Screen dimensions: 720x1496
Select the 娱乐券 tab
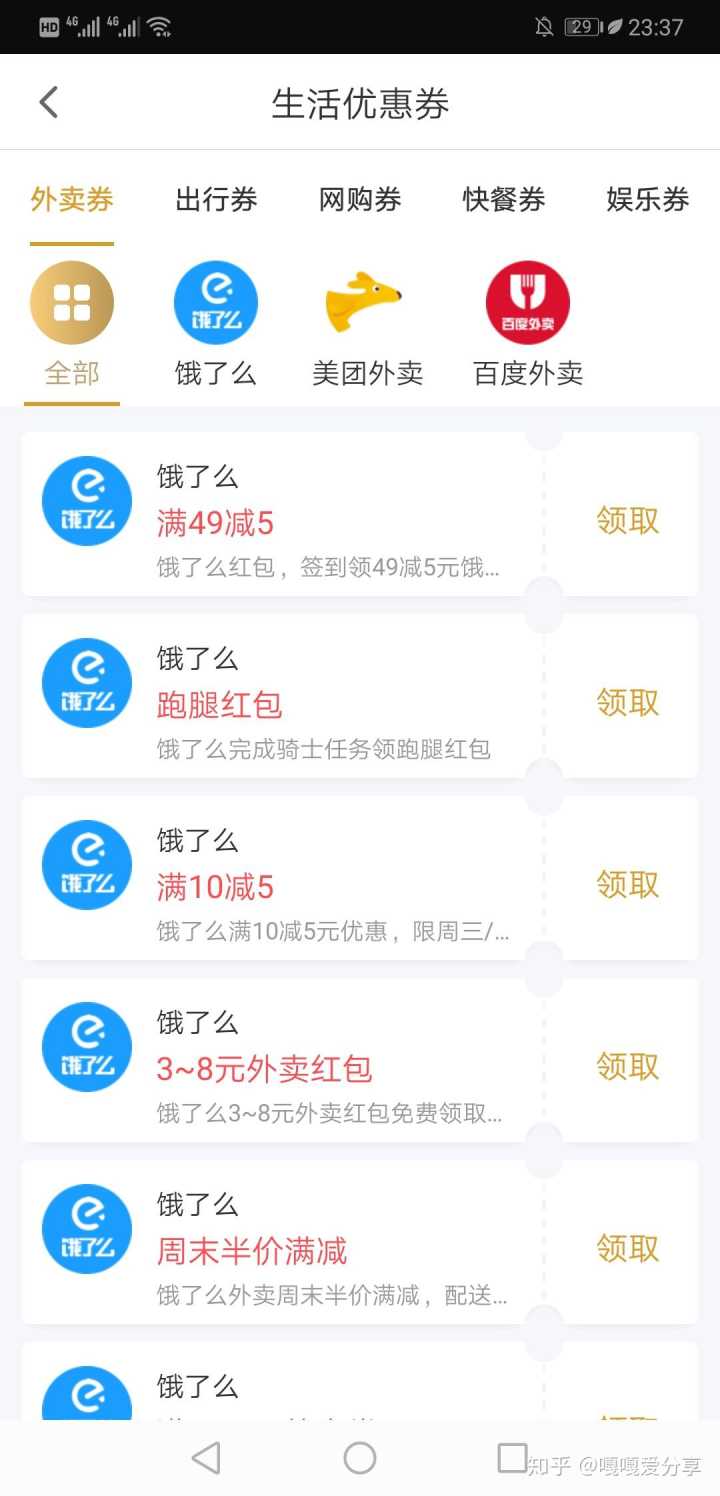[x=647, y=200]
